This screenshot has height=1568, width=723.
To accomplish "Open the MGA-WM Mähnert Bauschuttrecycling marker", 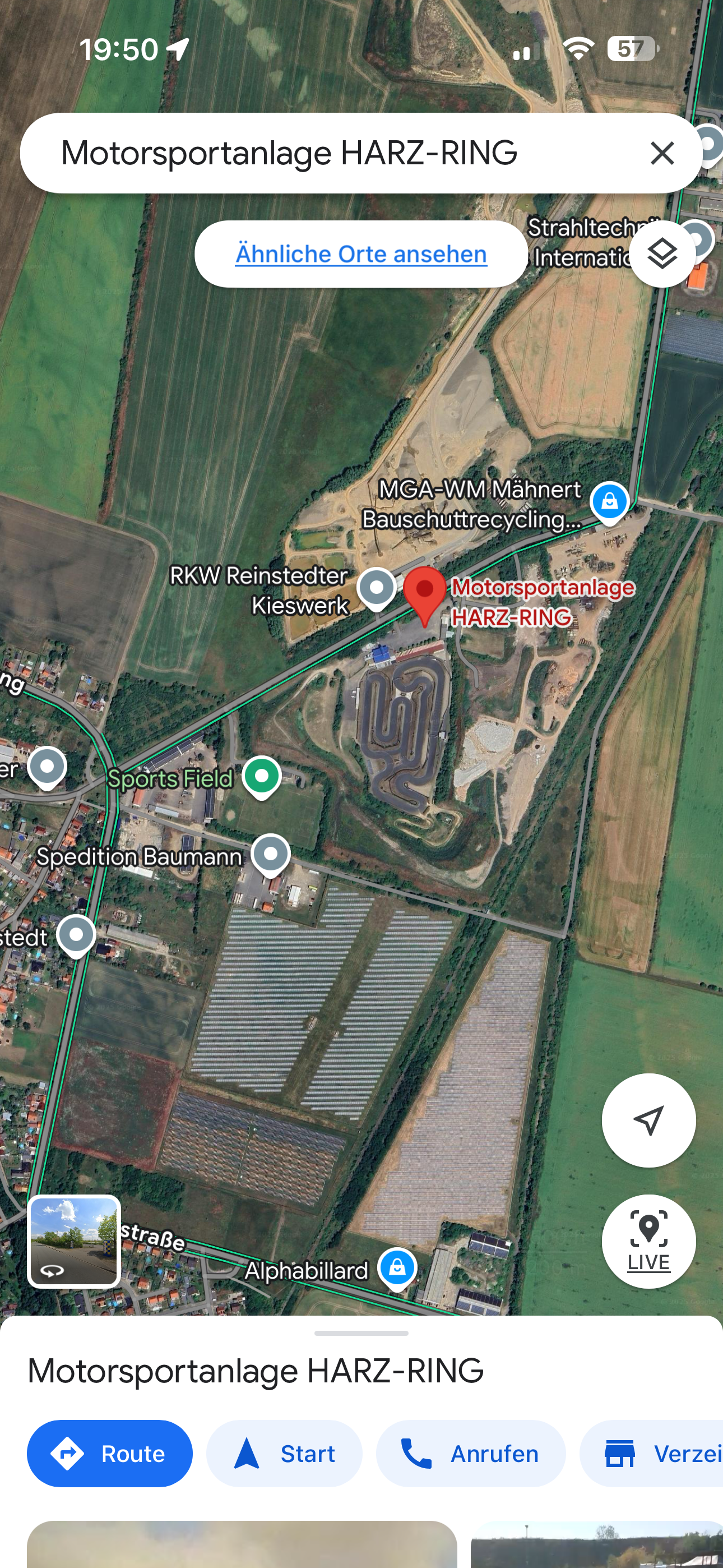I will click(609, 501).
